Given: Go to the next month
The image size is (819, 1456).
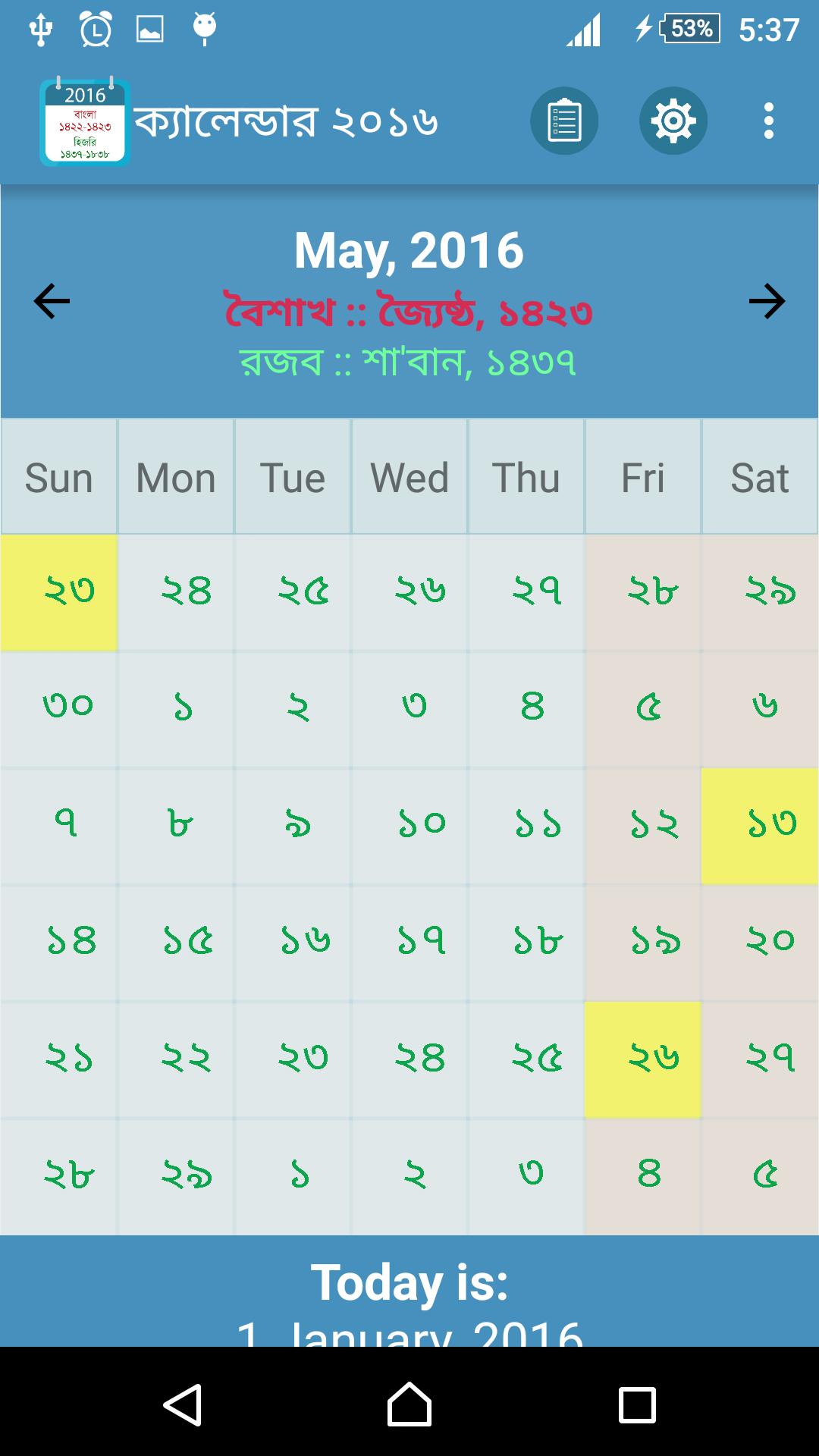Looking at the screenshot, I should click(x=767, y=301).
